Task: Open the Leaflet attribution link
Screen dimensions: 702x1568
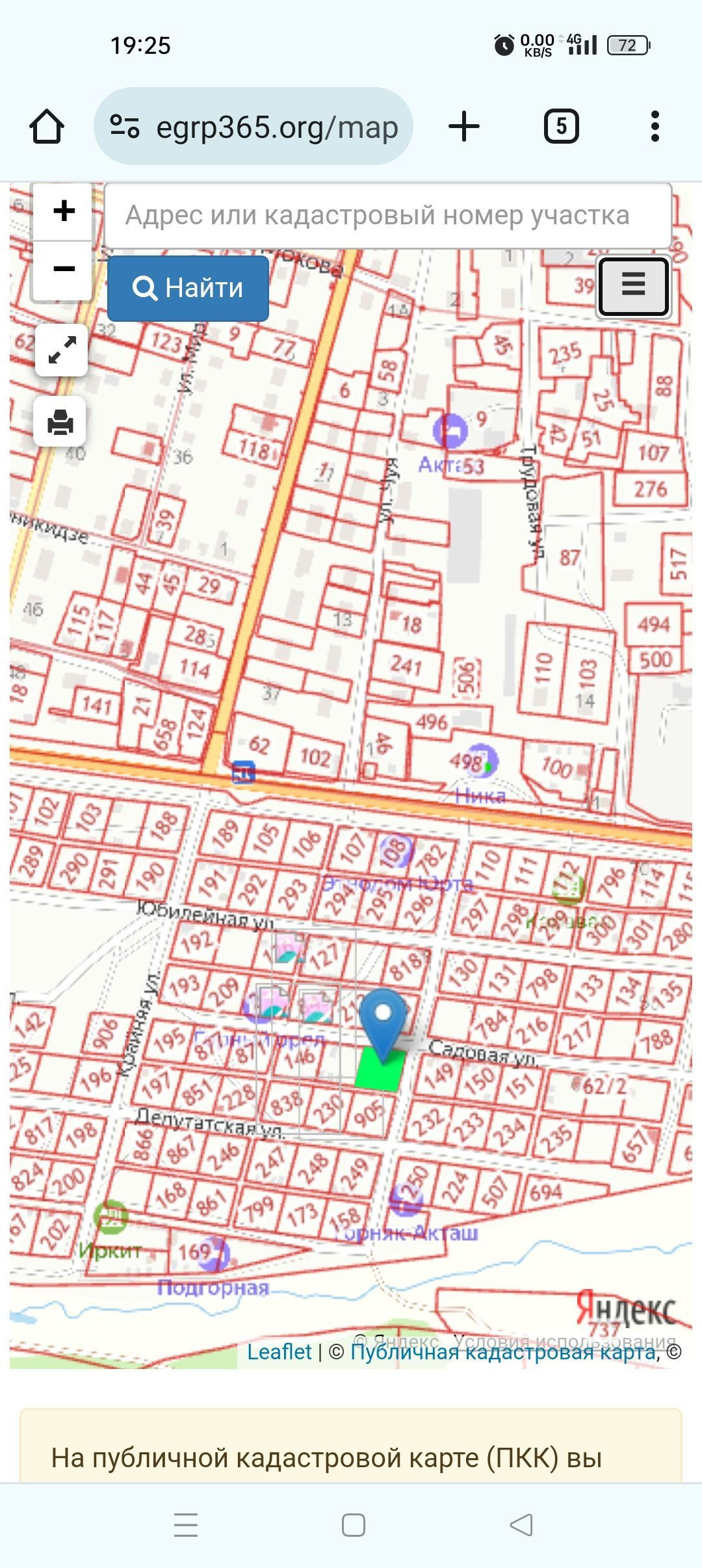Action: click(279, 1352)
